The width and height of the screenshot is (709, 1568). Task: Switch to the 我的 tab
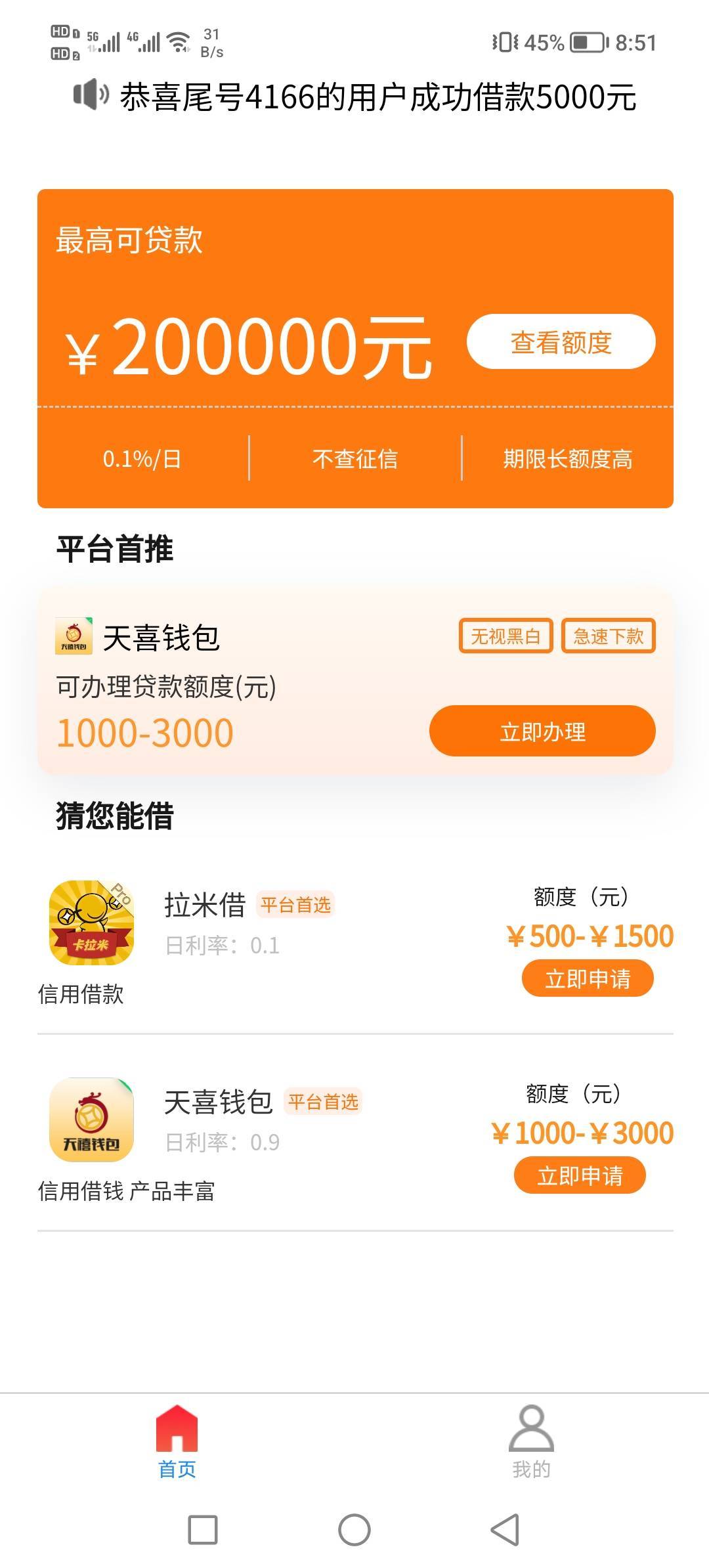(x=532, y=1442)
